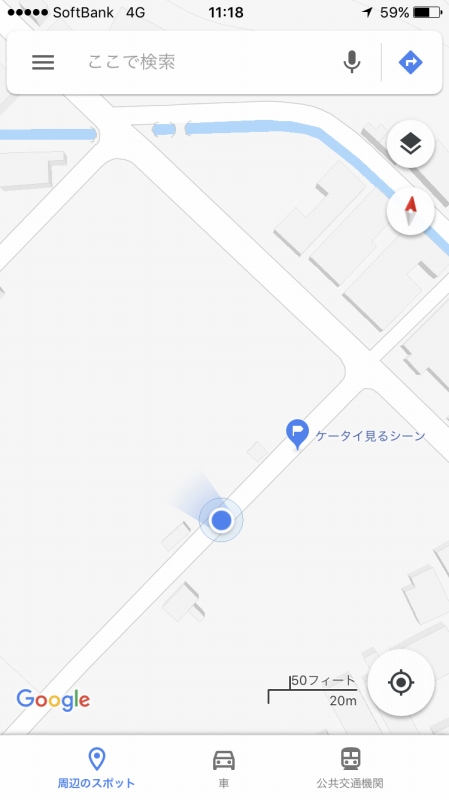The width and height of the screenshot is (449, 800).
Task: Reset map orientation with the compass
Action: [411, 211]
